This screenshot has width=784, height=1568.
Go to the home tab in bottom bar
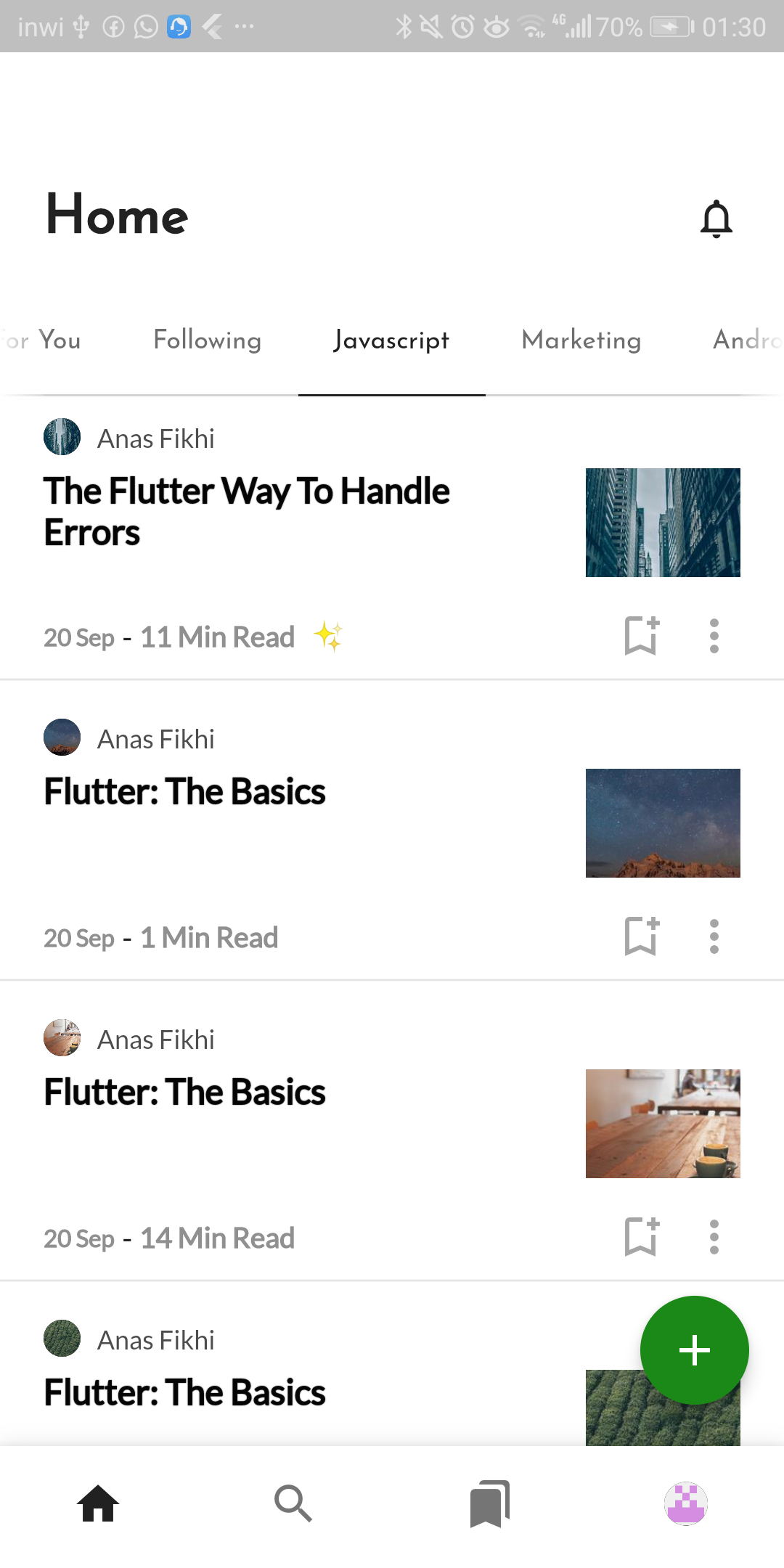[98, 1503]
